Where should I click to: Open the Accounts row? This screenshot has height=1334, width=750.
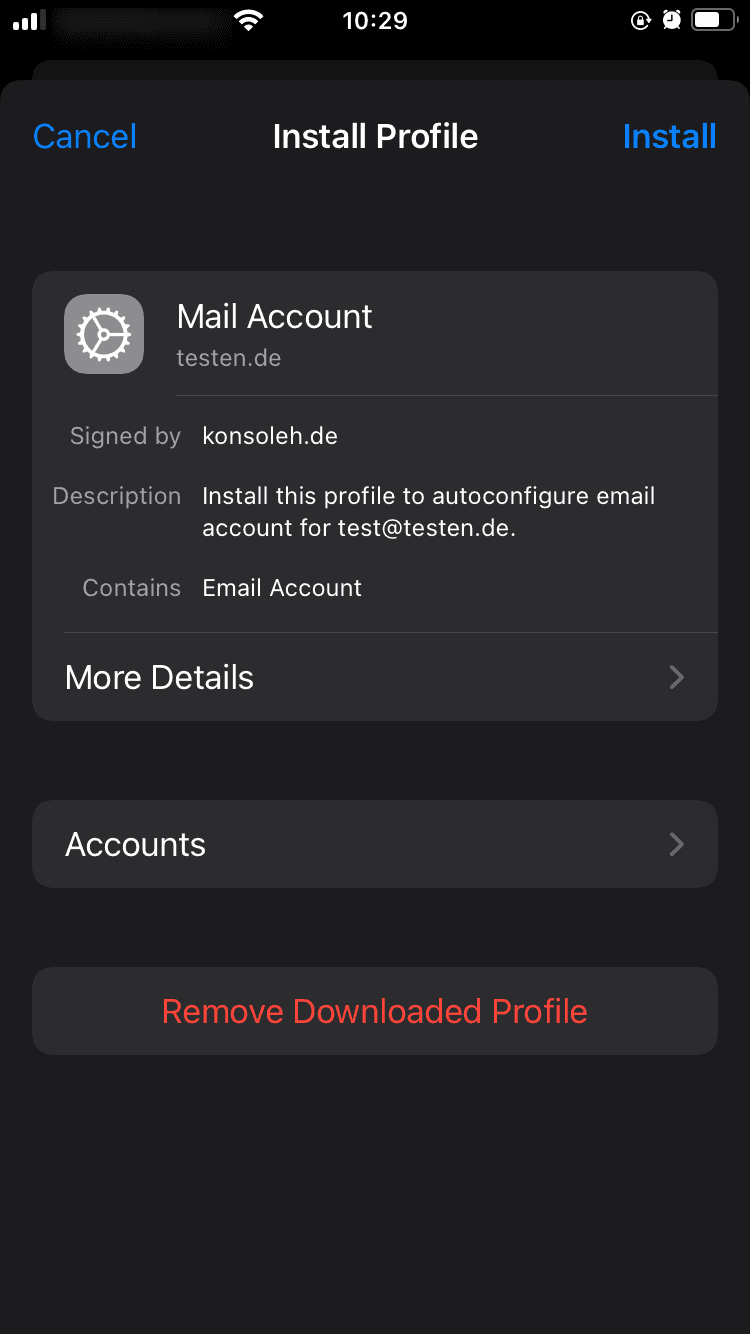[374, 844]
